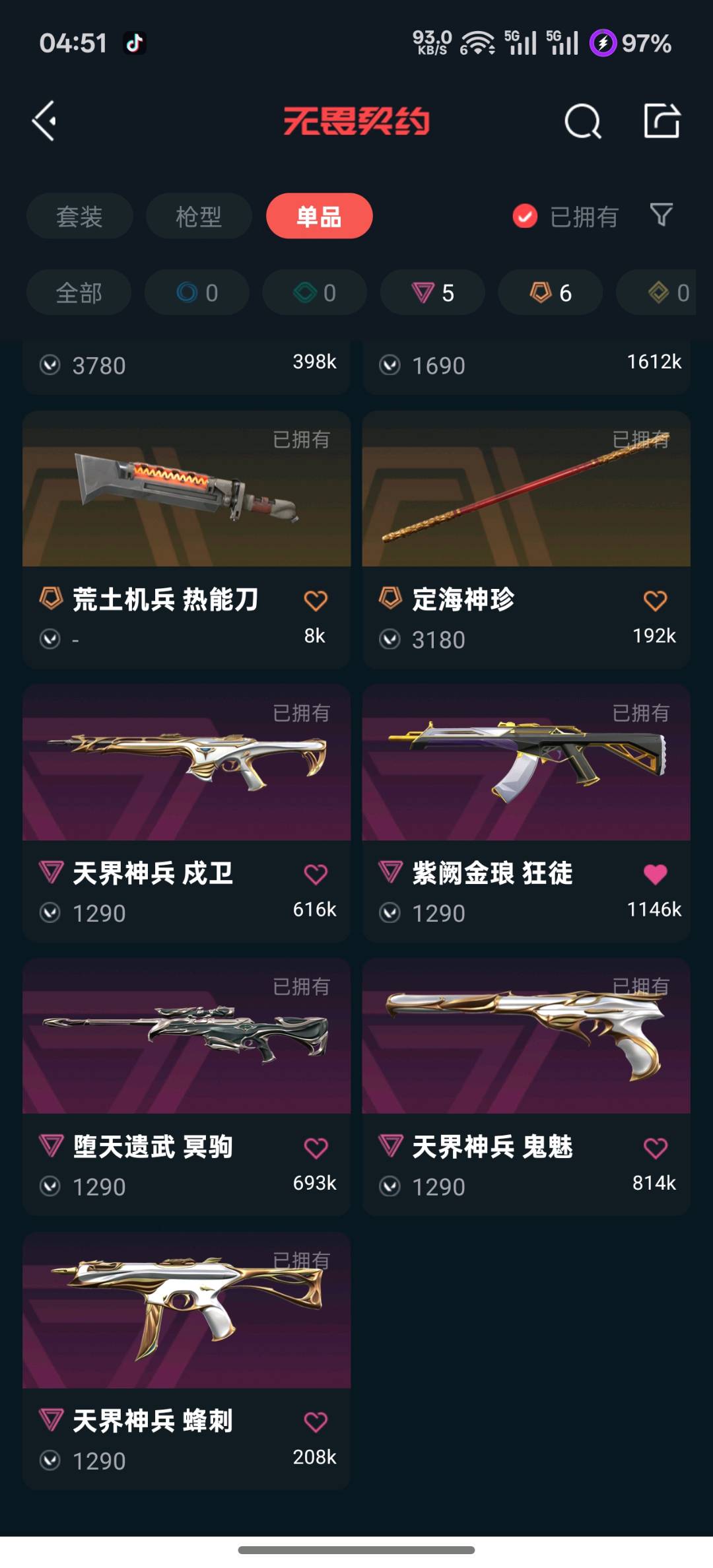Unlike 紫阙金琅 狂徒 filled heart
The width and height of the screenshot is (713, 1568).
[655, 874]
